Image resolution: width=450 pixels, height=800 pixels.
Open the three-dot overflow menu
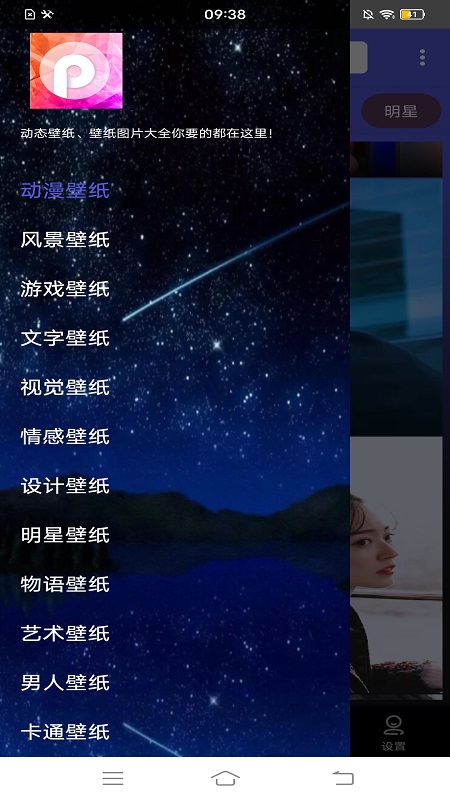(x=422, y=58)
